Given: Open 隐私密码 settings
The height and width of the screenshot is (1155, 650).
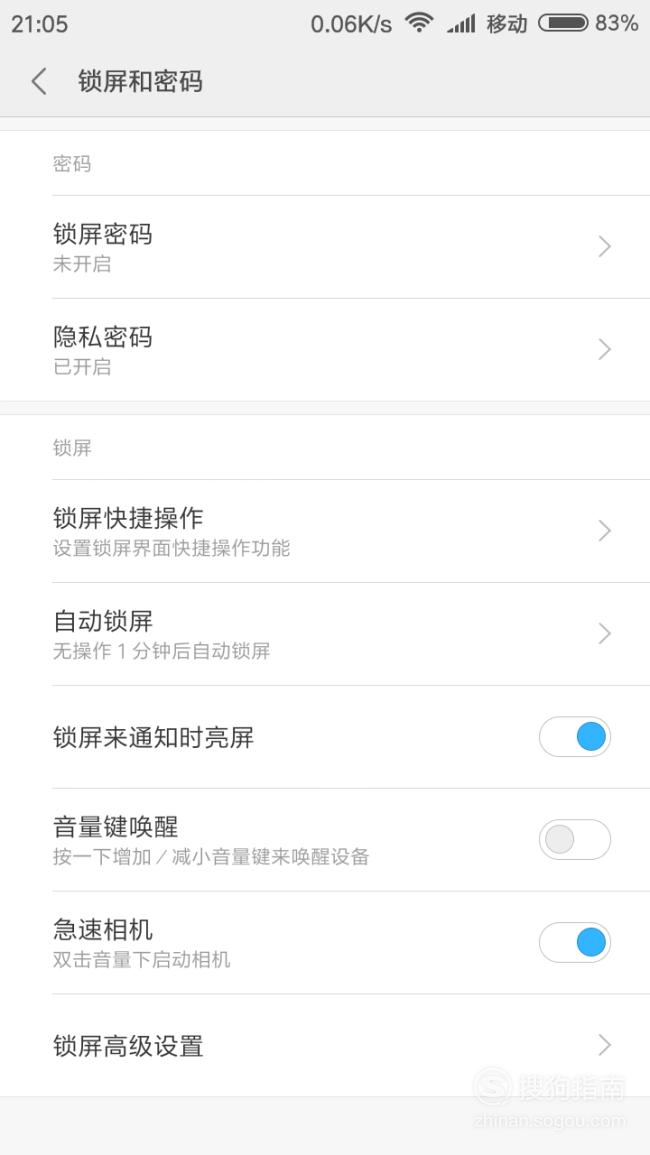Looking at the screenshot, I should point(325,350).
